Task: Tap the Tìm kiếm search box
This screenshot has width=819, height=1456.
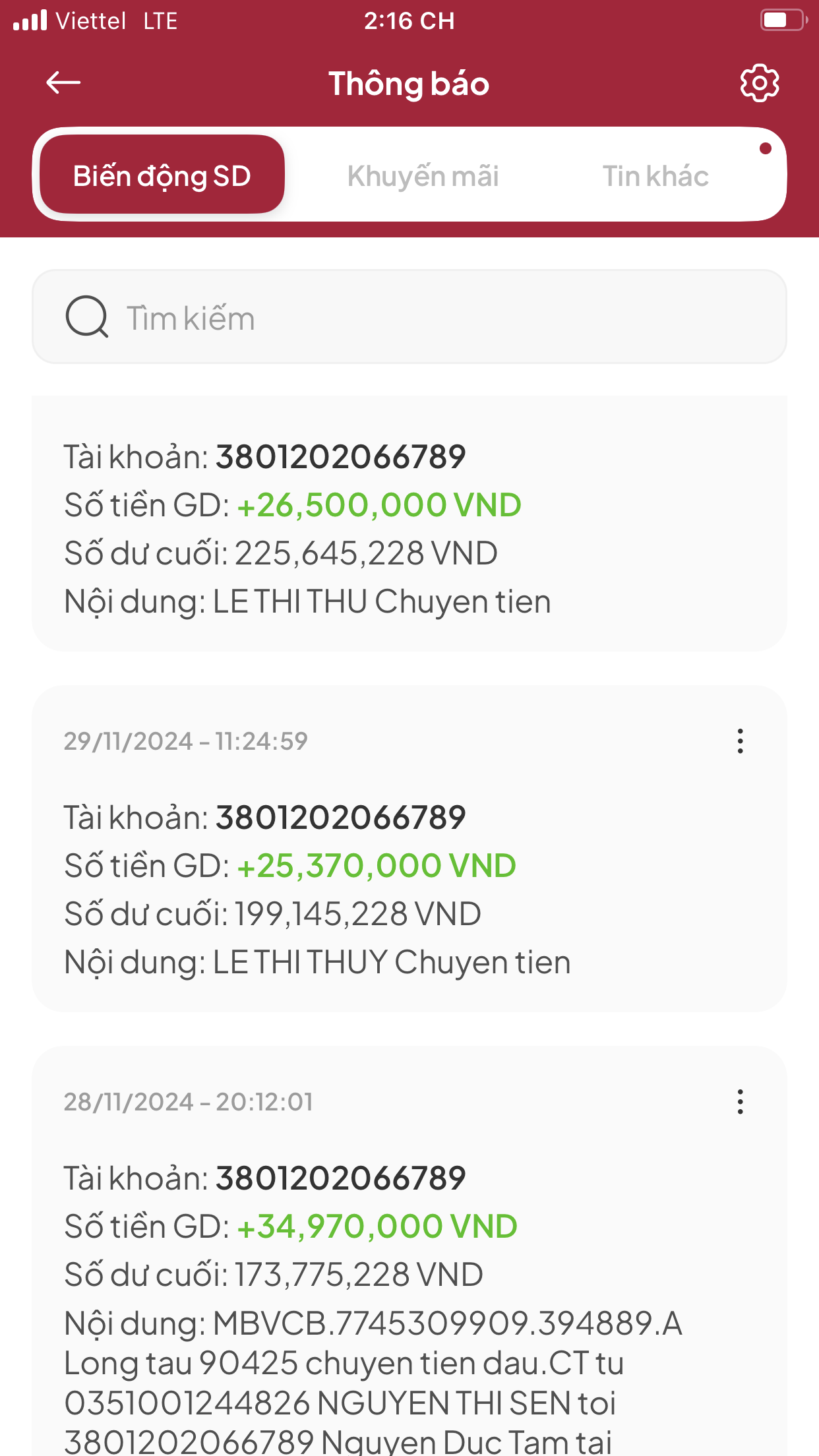Action: (x=409, y=317)
